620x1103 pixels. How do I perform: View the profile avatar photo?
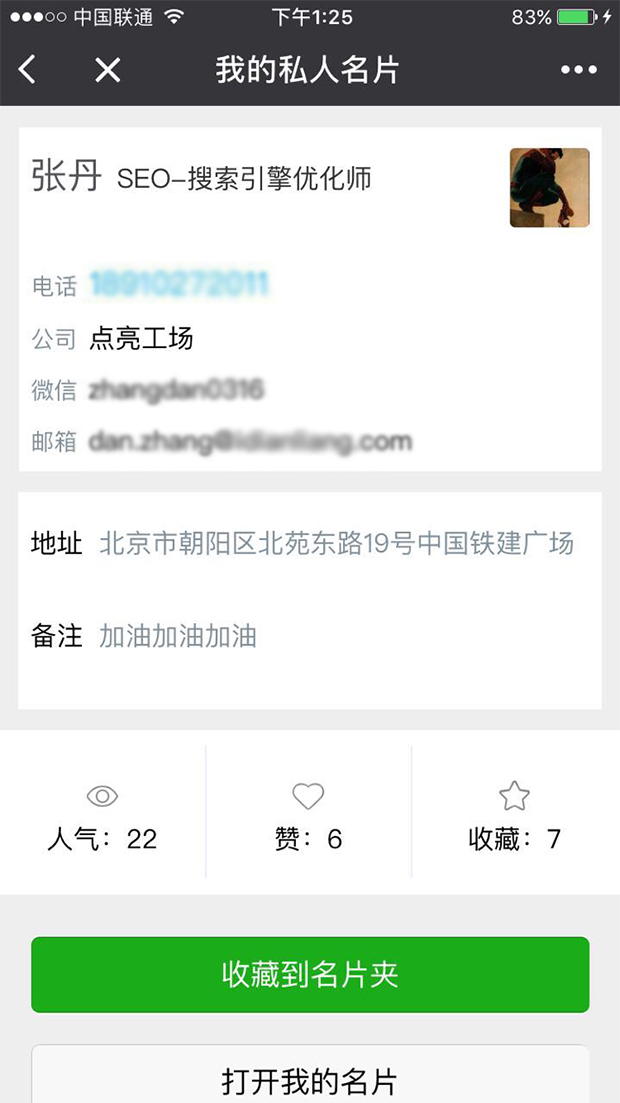tap(549, 188)
